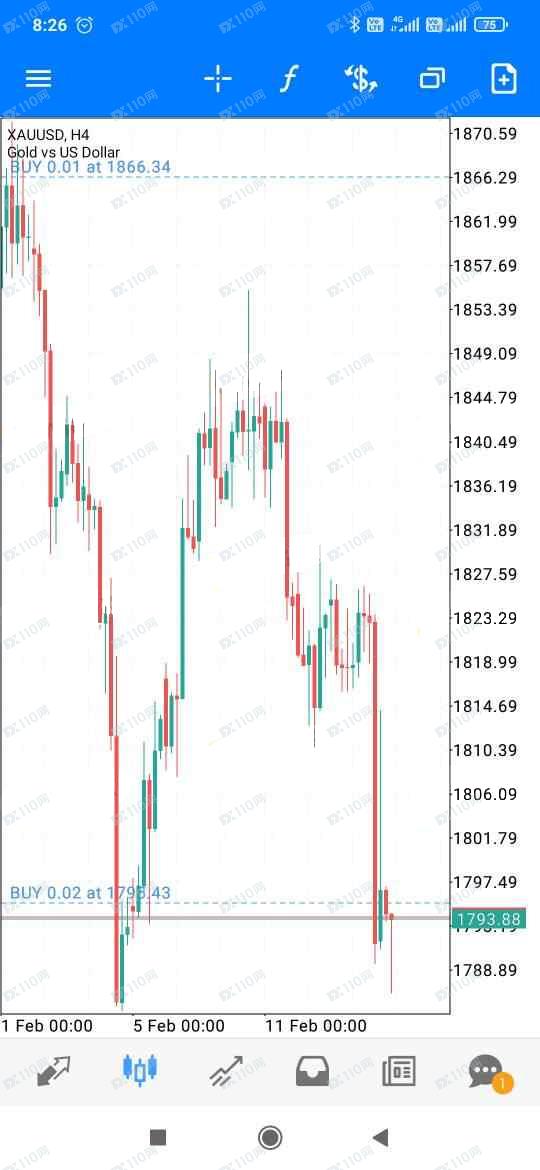Go back with the system back button

381,1138
